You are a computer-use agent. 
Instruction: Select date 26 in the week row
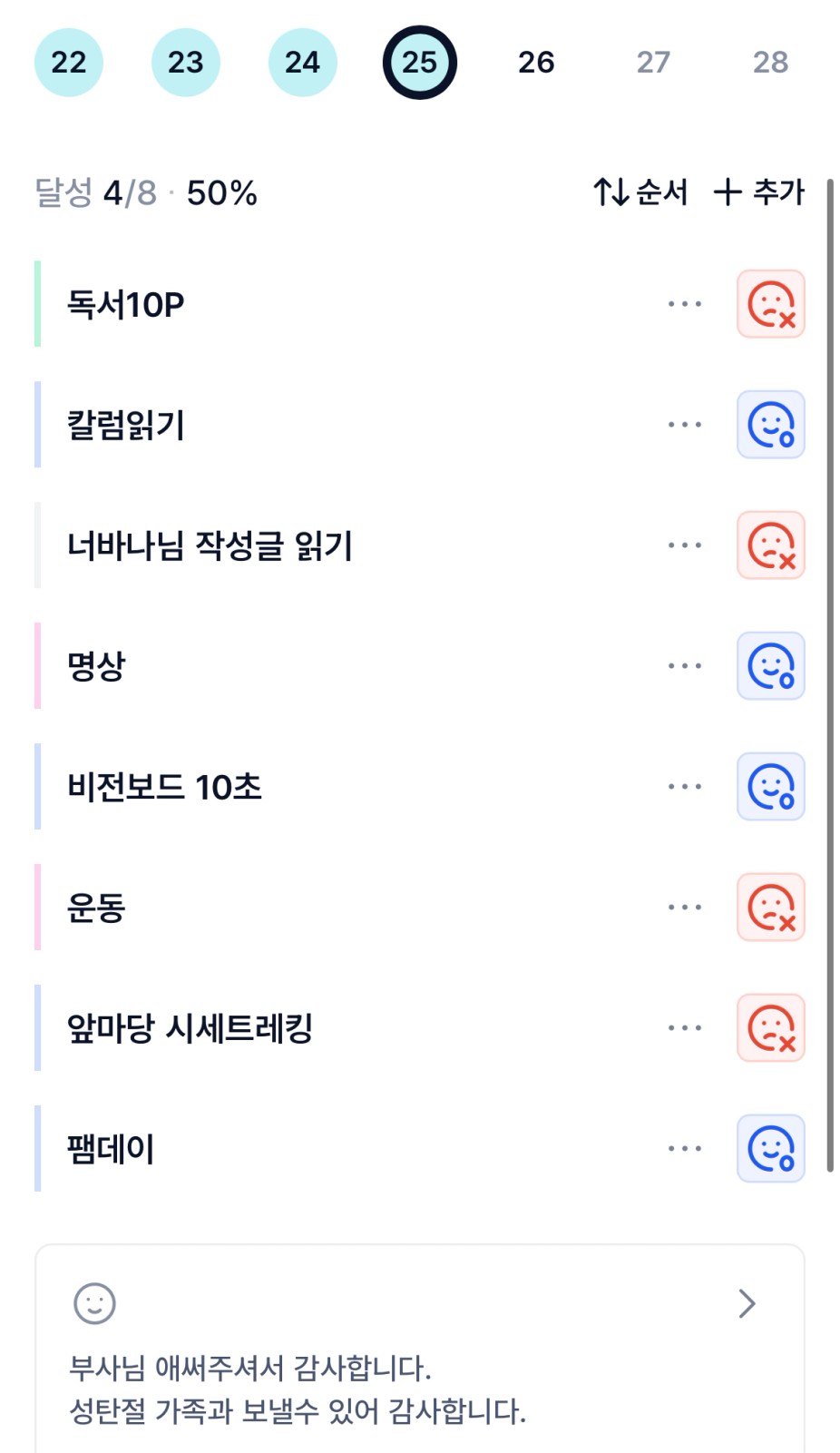[x=536, y=62]
